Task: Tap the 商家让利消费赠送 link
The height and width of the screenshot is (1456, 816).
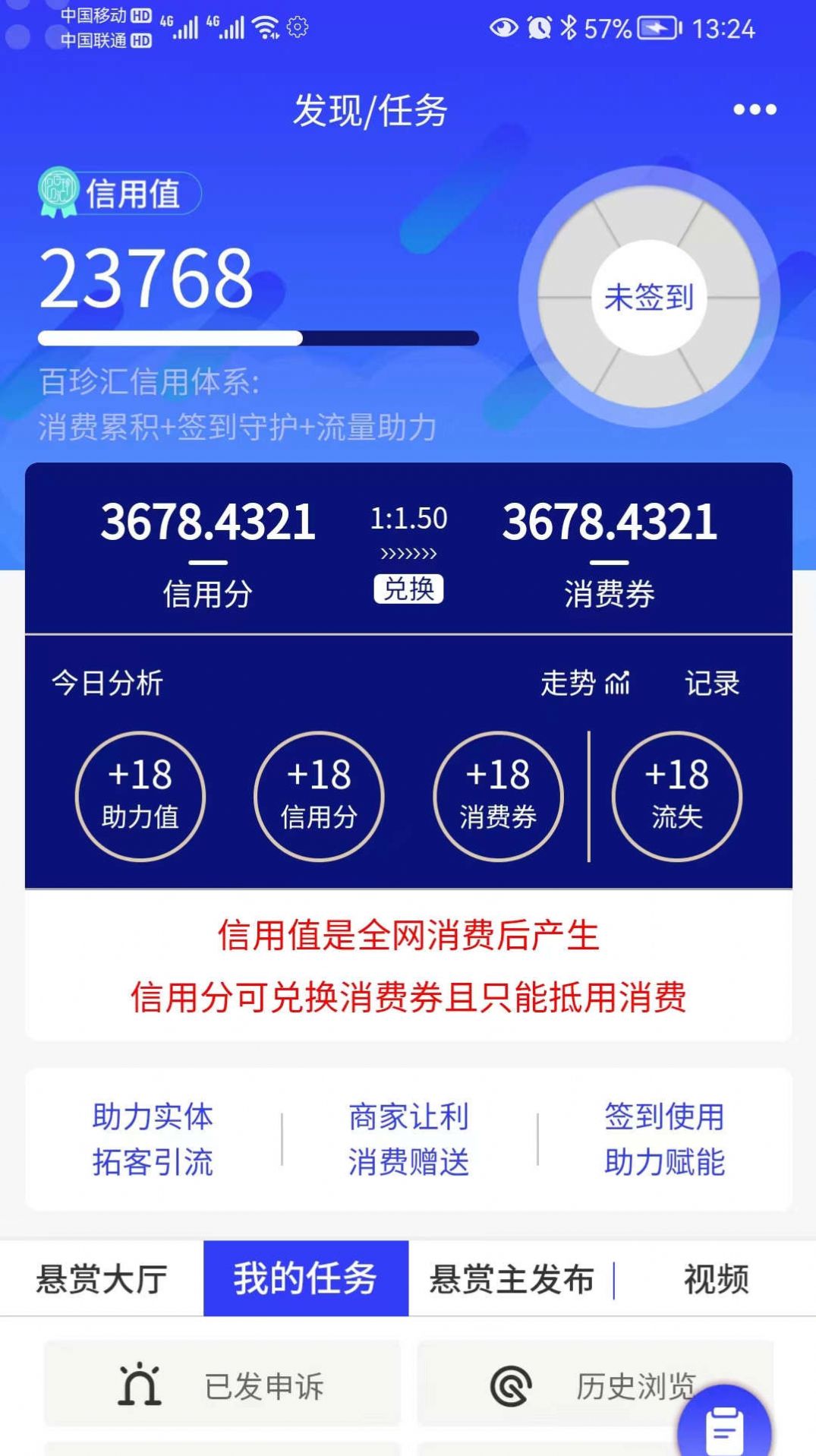Action: click(x=408, y=1138)
